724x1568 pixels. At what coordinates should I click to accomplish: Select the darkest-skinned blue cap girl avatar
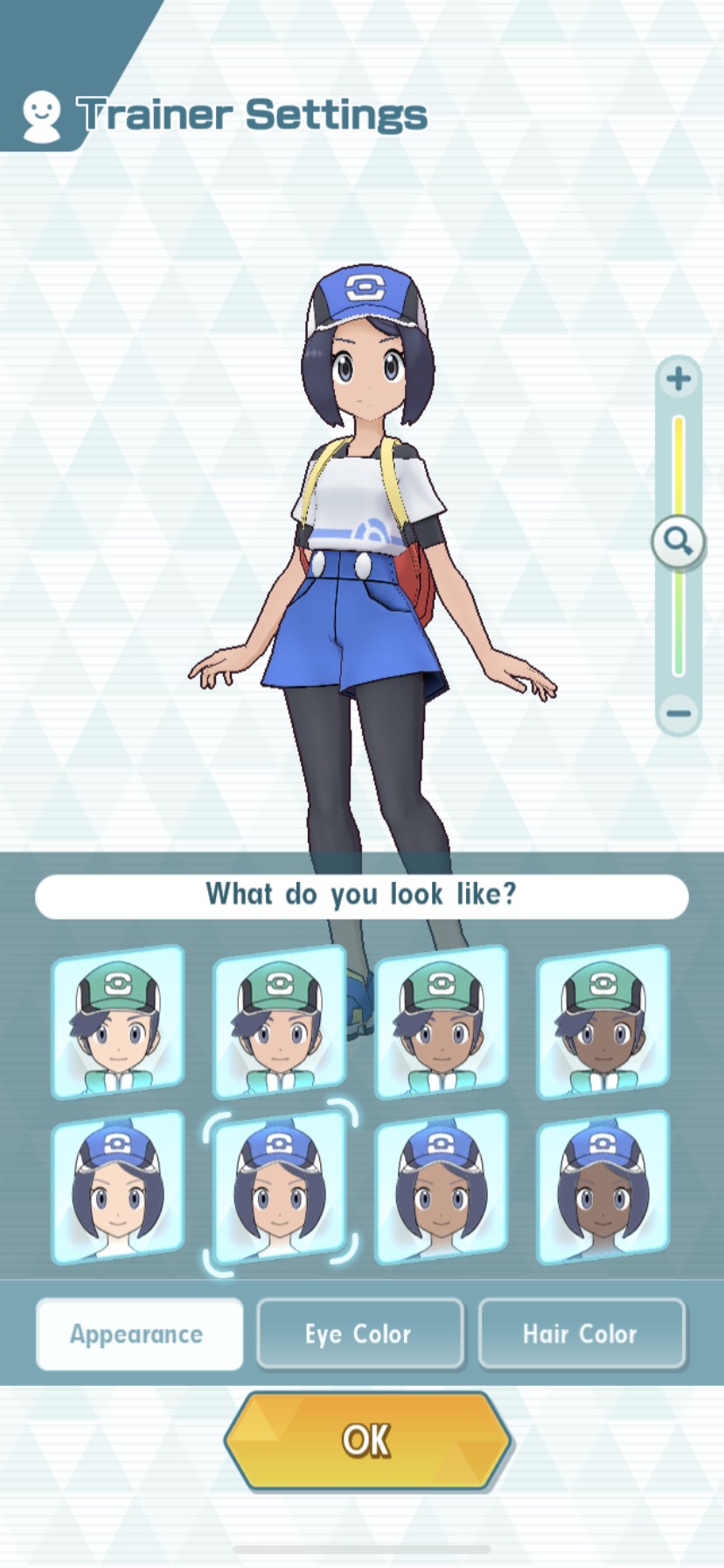pyautogui.click(x=602, y=1187)
